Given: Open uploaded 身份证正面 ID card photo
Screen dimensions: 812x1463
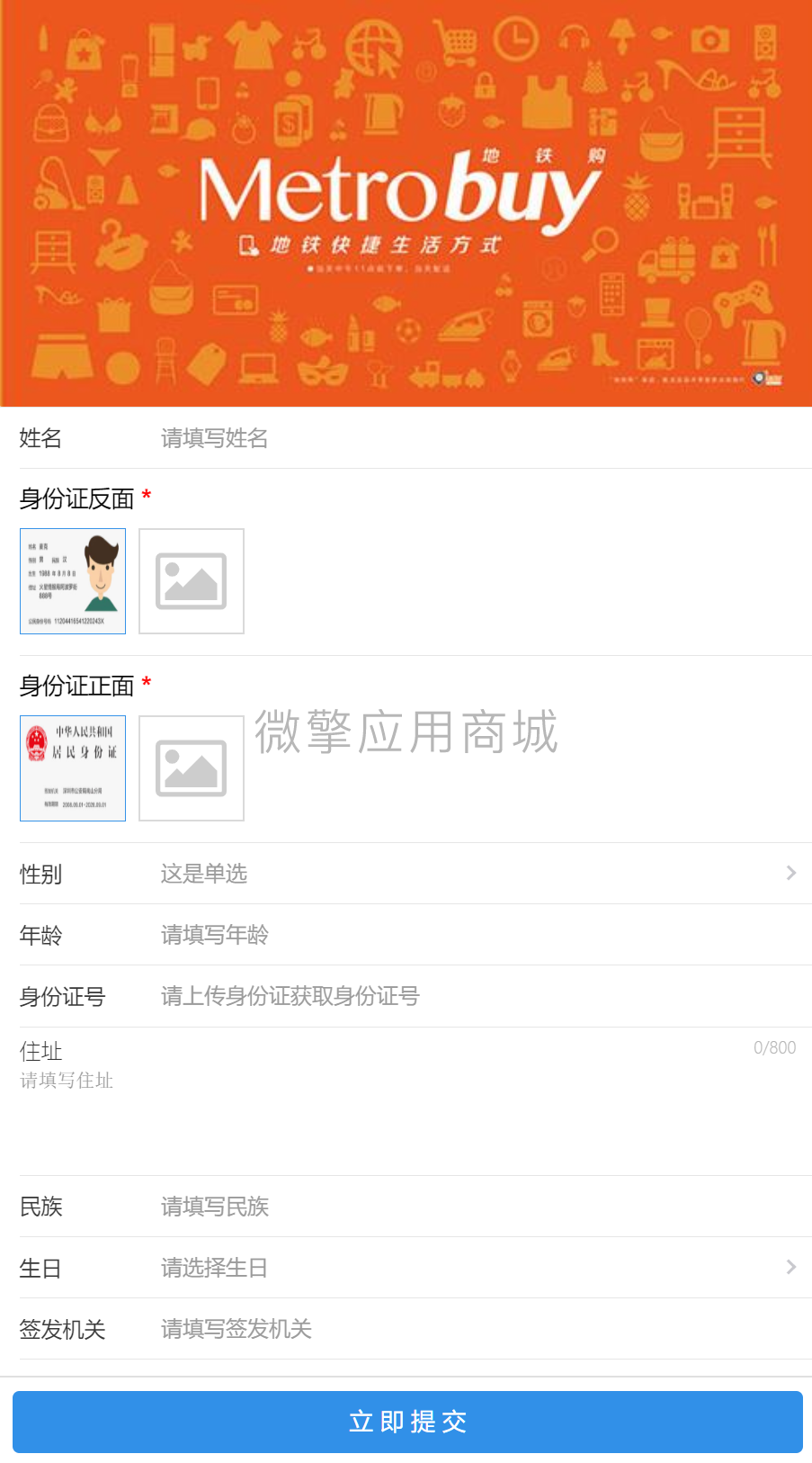Looking at the screenshot, I should [x=73, y=768].
